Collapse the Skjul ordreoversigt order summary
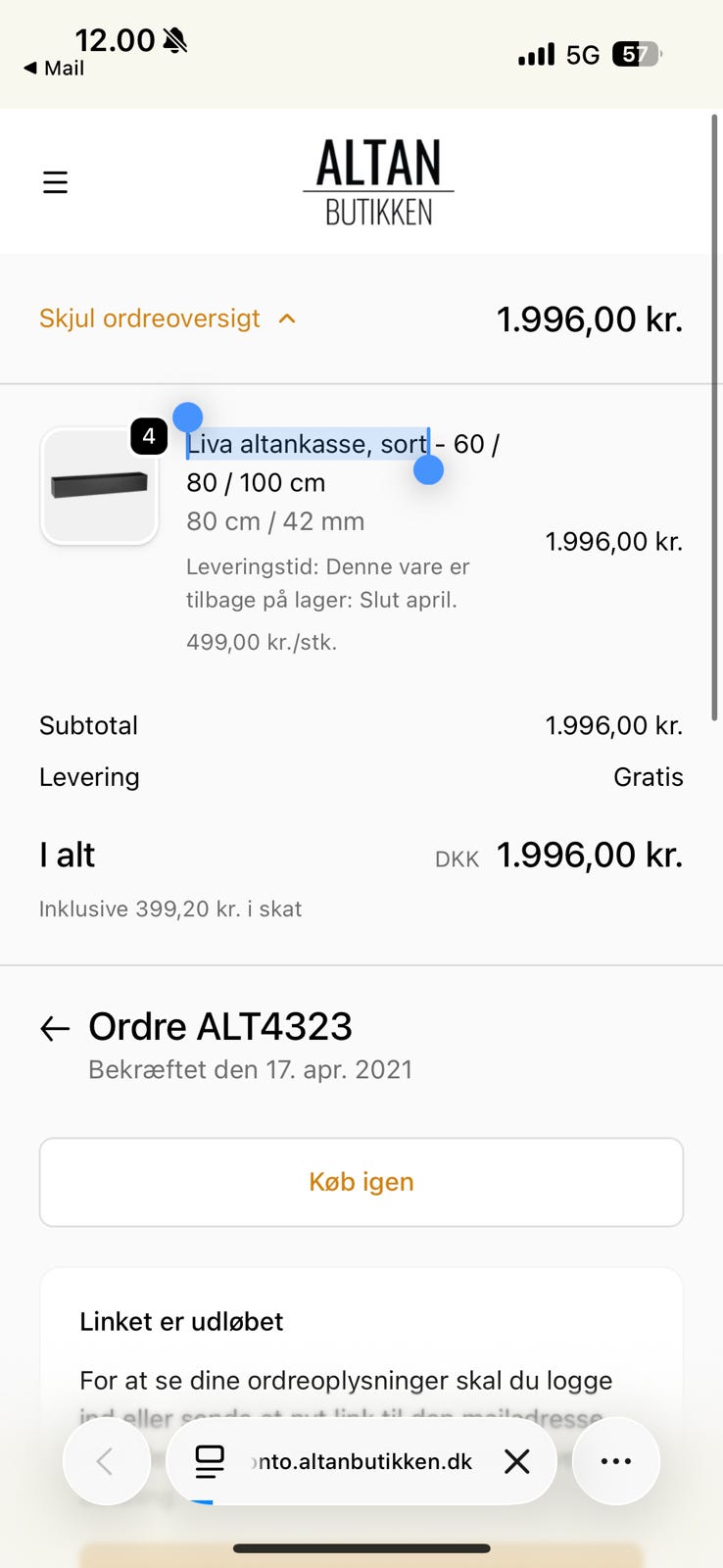Screen dimensions: 723x1568 pyautogui.click(x=167, y=318)
